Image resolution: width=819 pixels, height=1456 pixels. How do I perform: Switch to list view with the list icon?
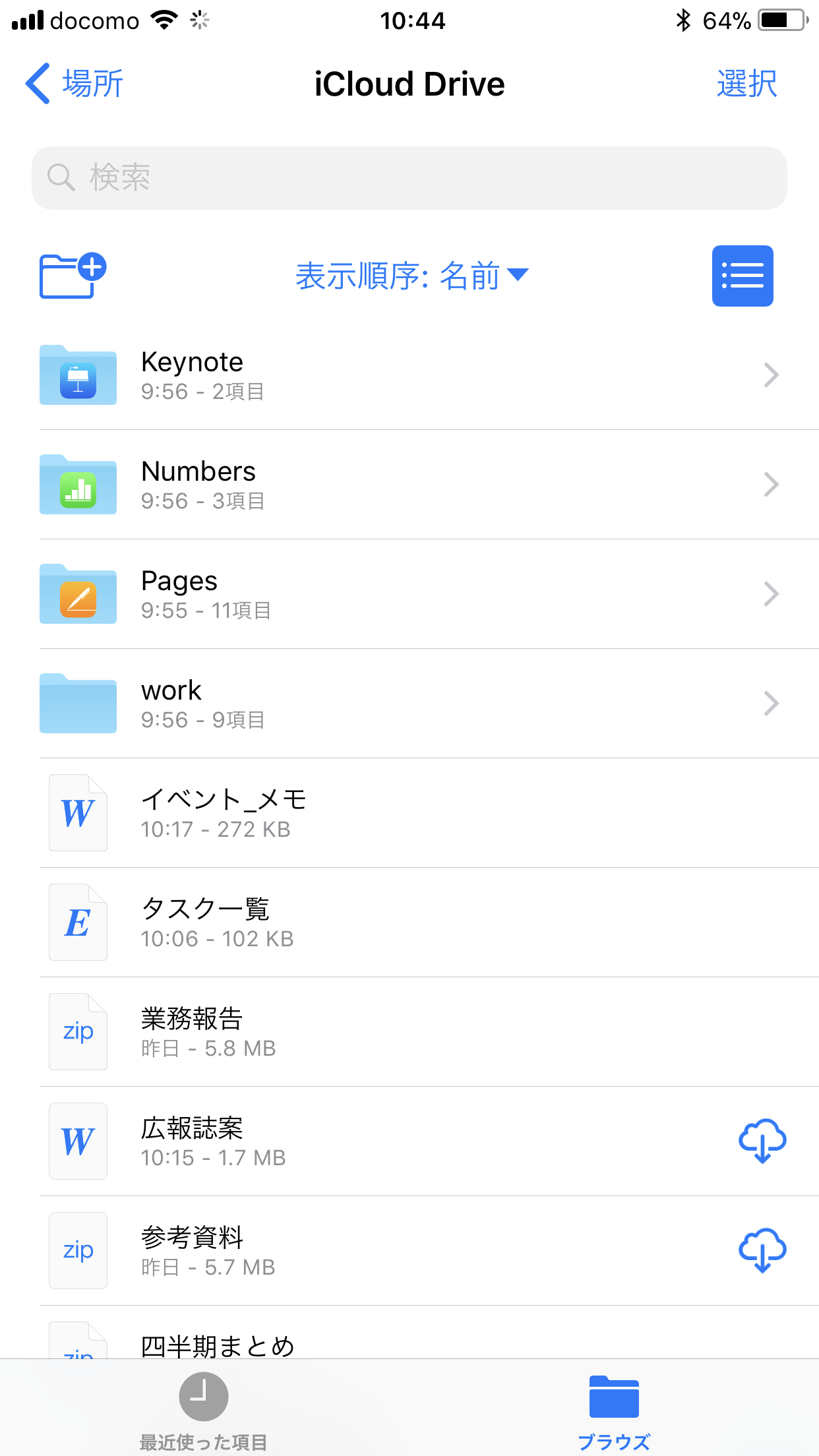coord(743,276)
